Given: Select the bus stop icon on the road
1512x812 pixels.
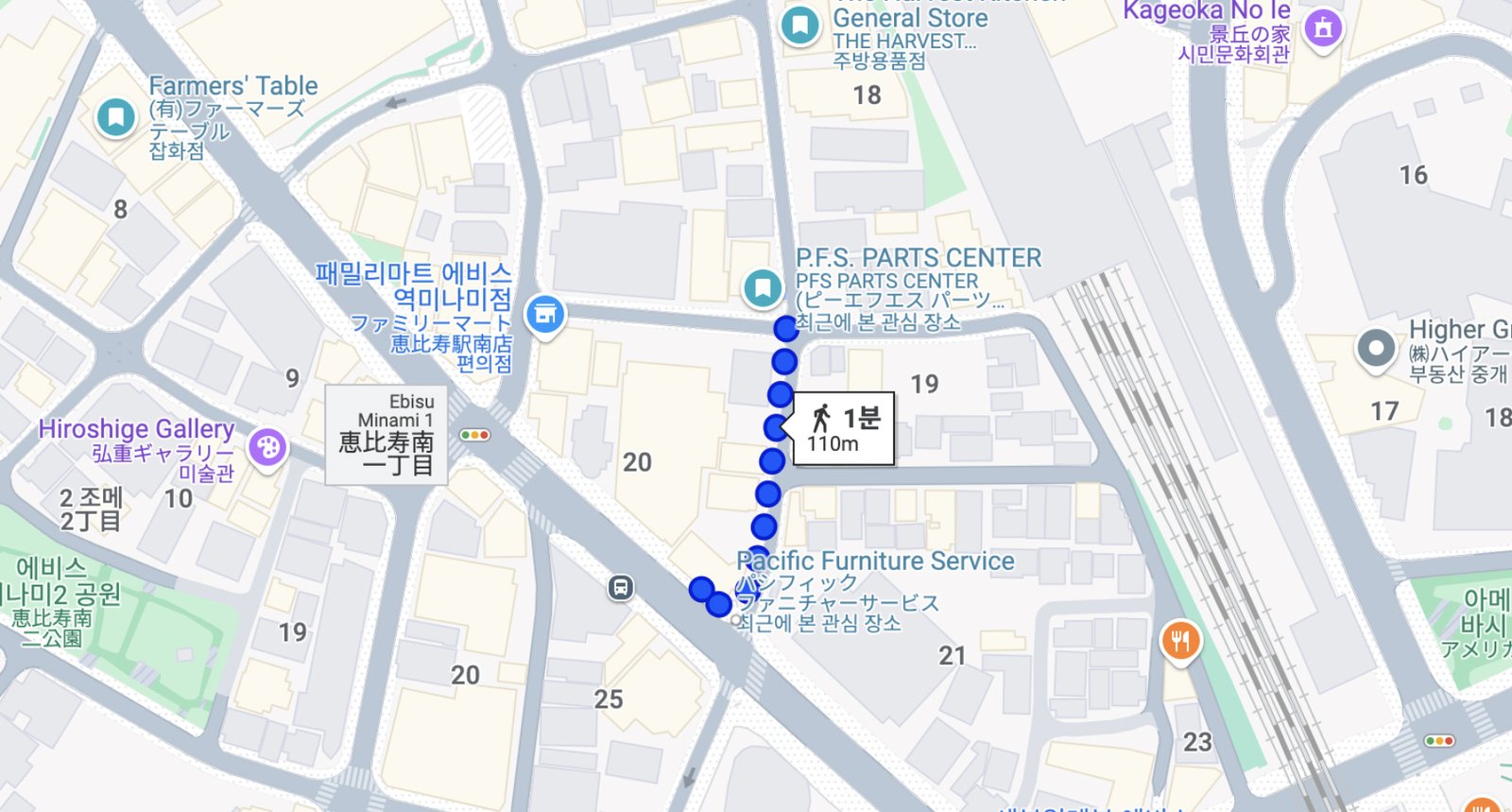Looking at the screenshot, I should [x=620, y=588].
